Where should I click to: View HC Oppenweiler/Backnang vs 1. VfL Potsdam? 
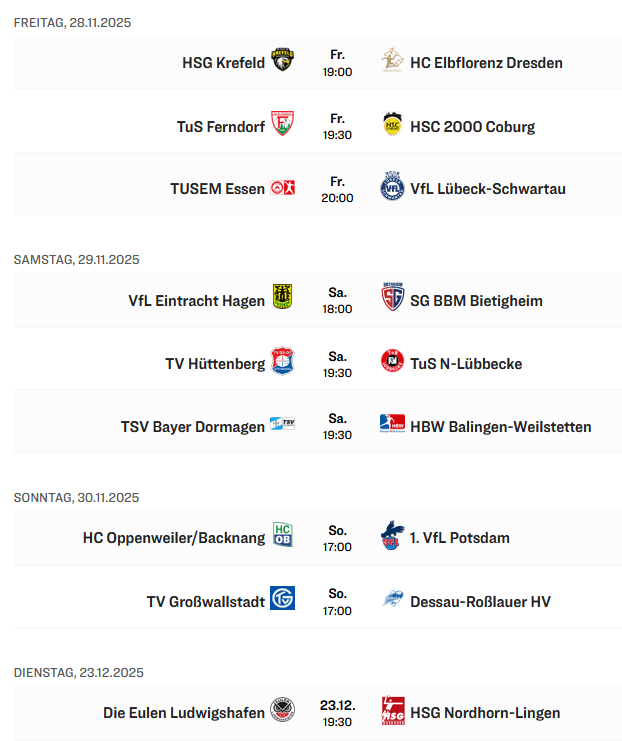(337, 538)
